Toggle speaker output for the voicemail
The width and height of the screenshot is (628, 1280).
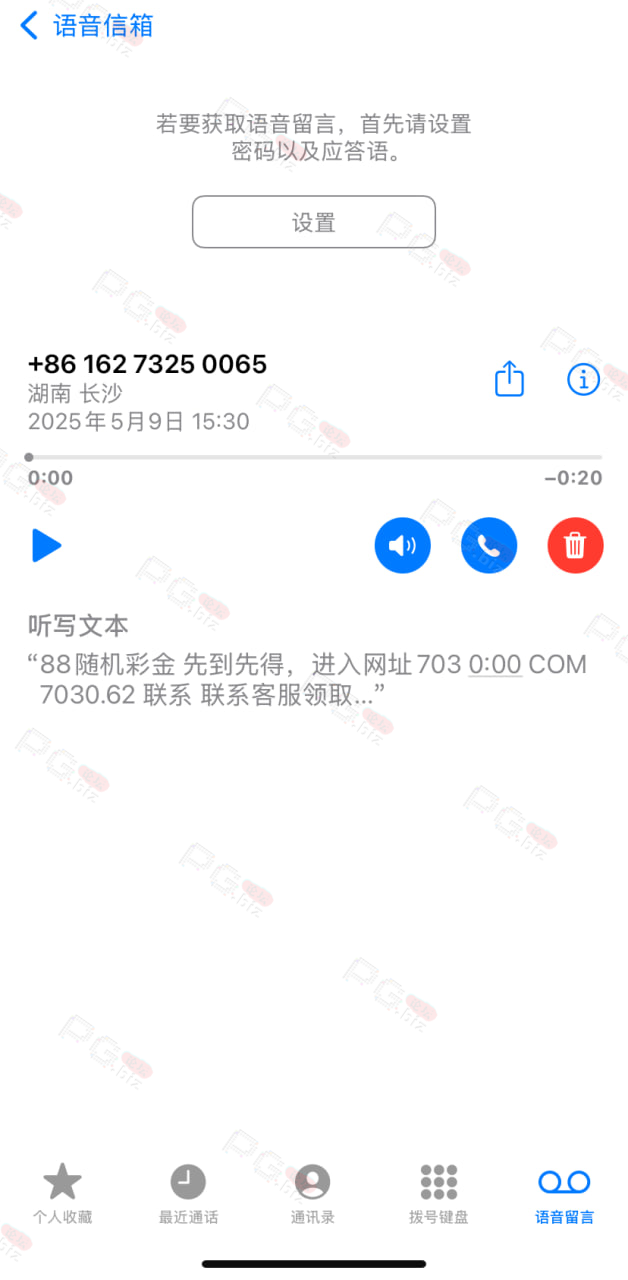(x=402, y=546)
